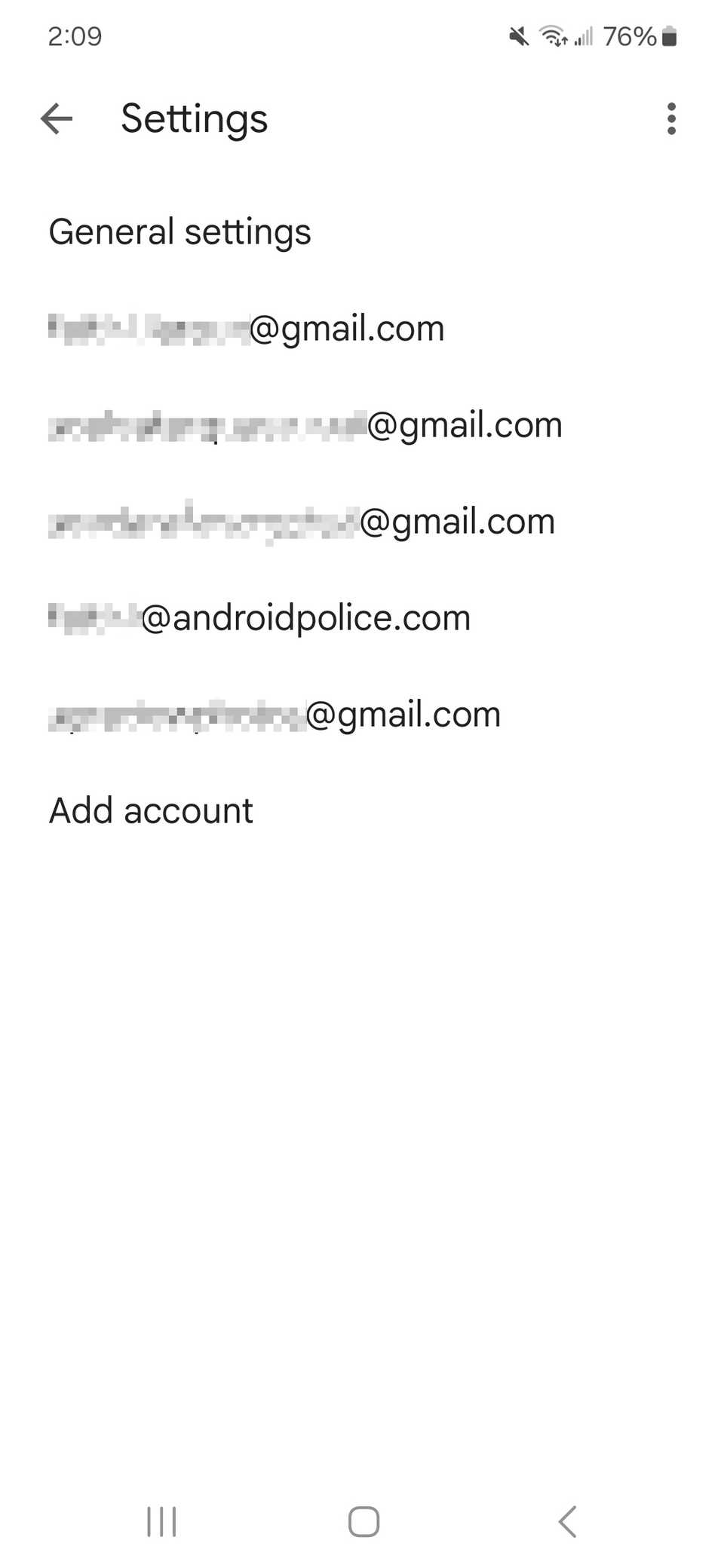The height and width of the screenshot is (1568, 724).
Task: Tap Add account
Action: [x=151, y=811]
